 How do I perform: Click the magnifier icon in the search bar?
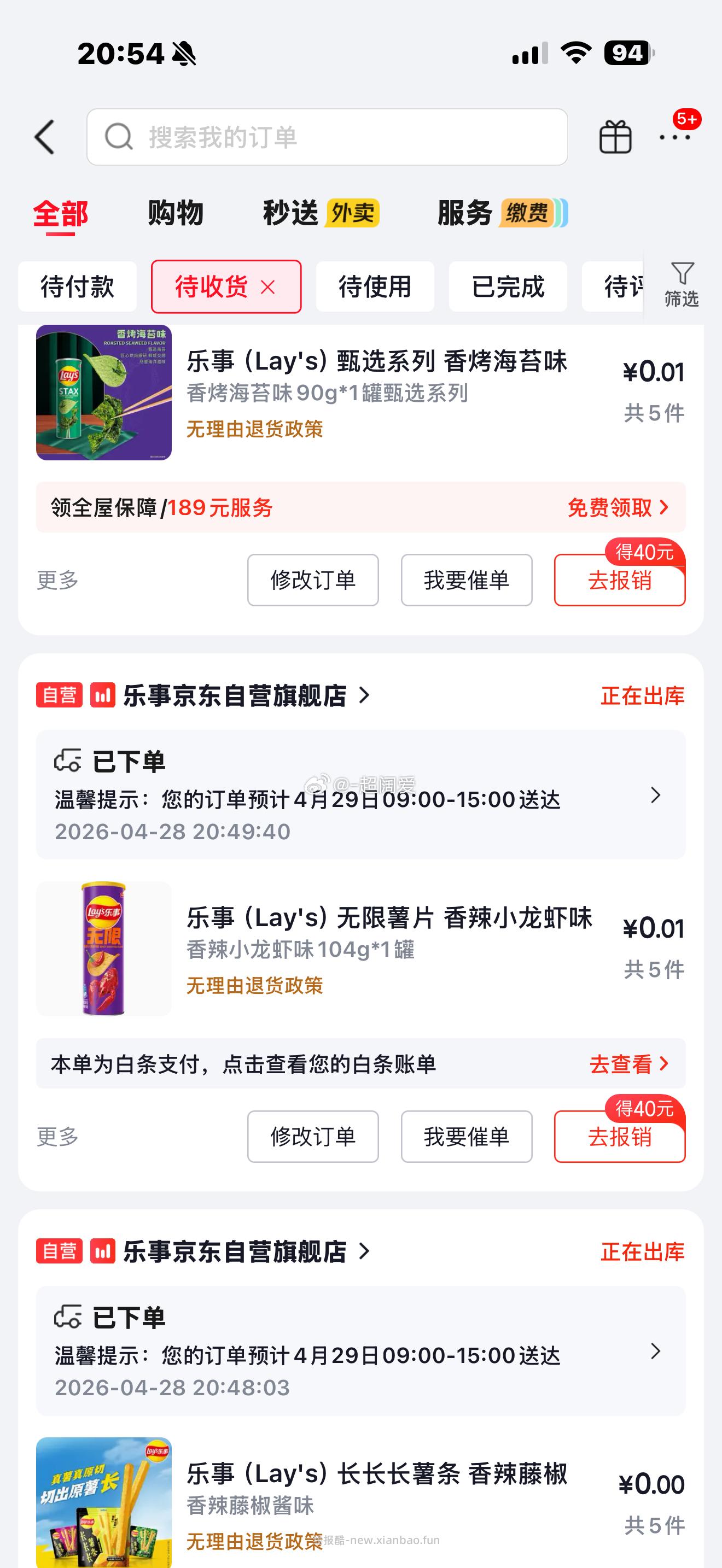tap(119, 137)
